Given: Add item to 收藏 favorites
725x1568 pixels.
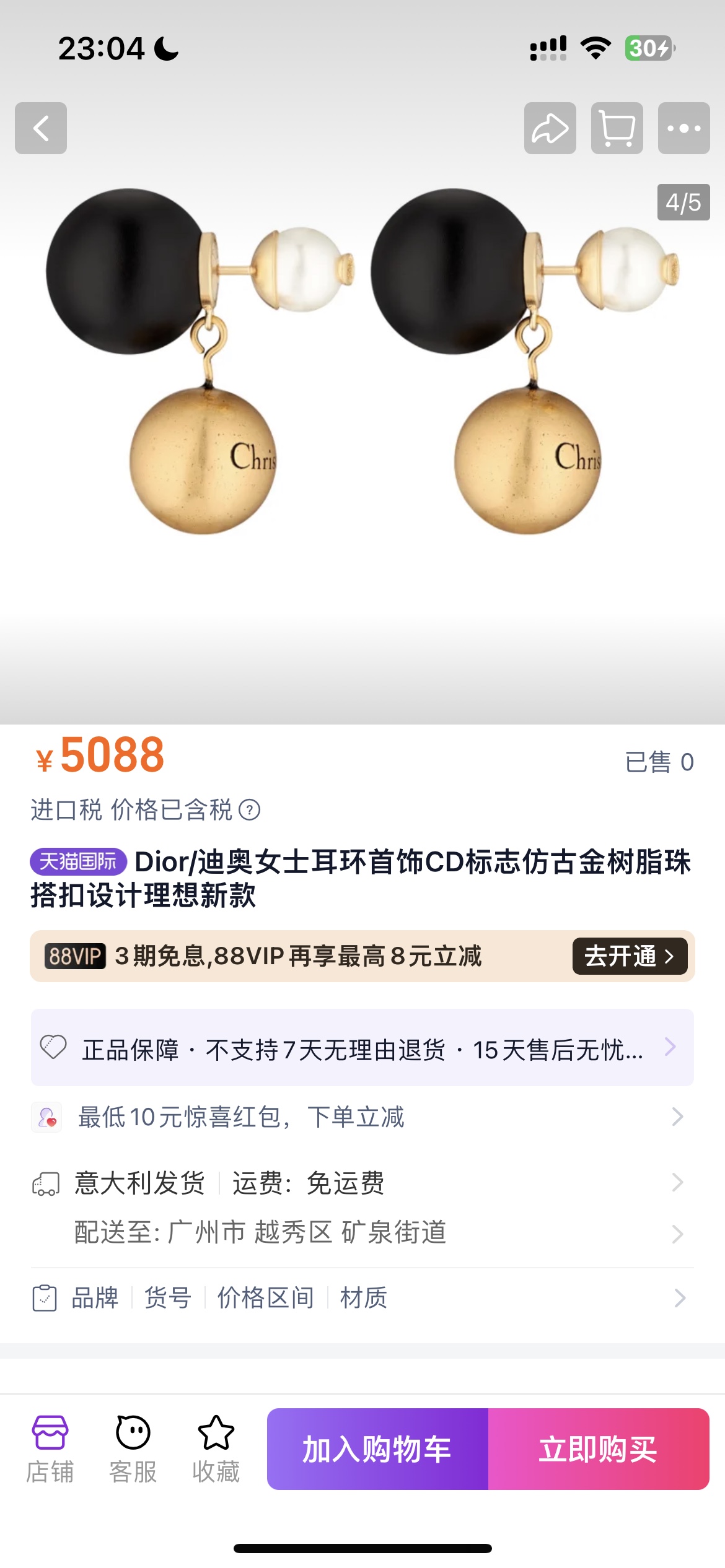Looking at the screenshot, I should pyautogui.click(x=216, y=1449).
